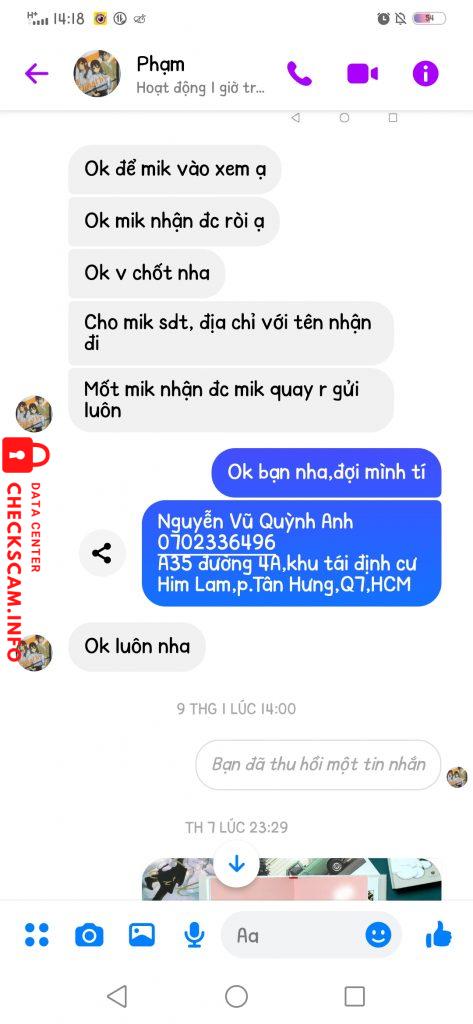Share the address message via share icon
Screen dimensions: 473x1024
click(101, 554)
